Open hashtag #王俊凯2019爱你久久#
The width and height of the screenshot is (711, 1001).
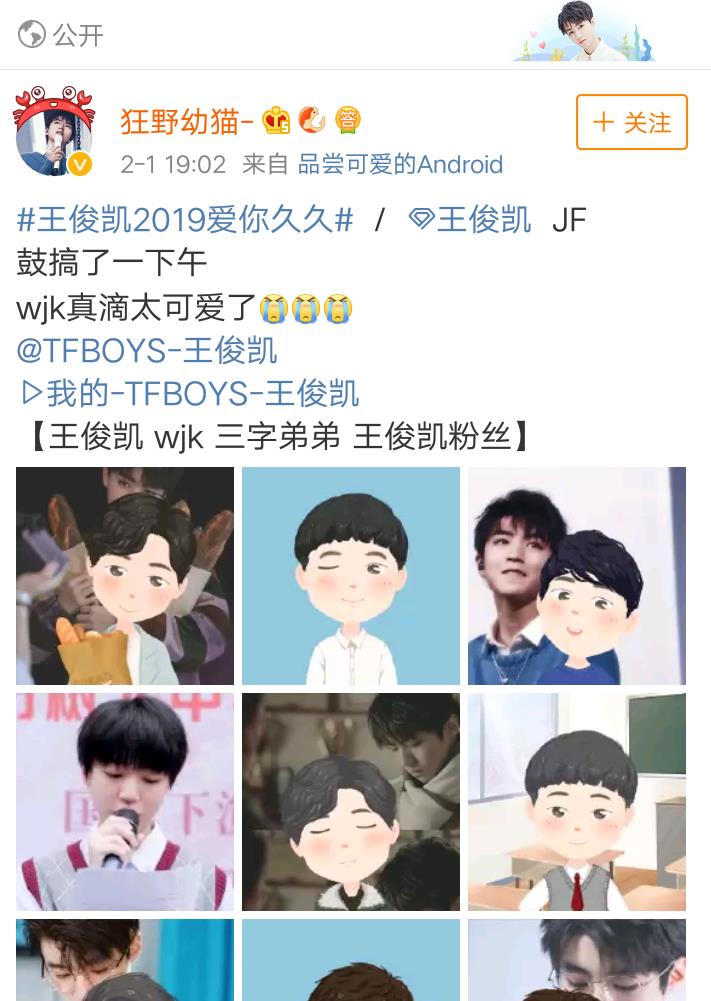pyautogui.click(x=186, y=219)
